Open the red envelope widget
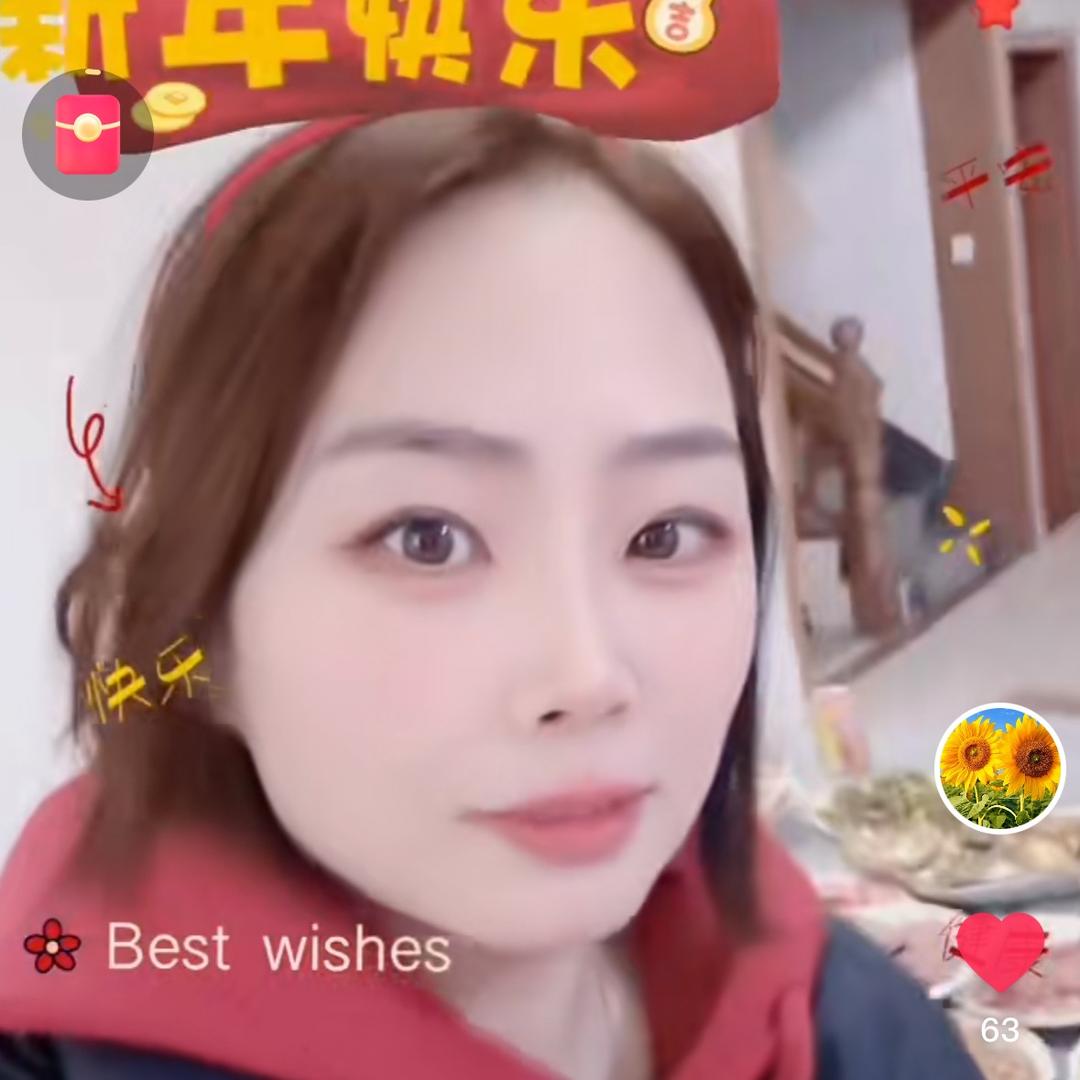The image size is (1080, 1080). click(x=88, y=134)
